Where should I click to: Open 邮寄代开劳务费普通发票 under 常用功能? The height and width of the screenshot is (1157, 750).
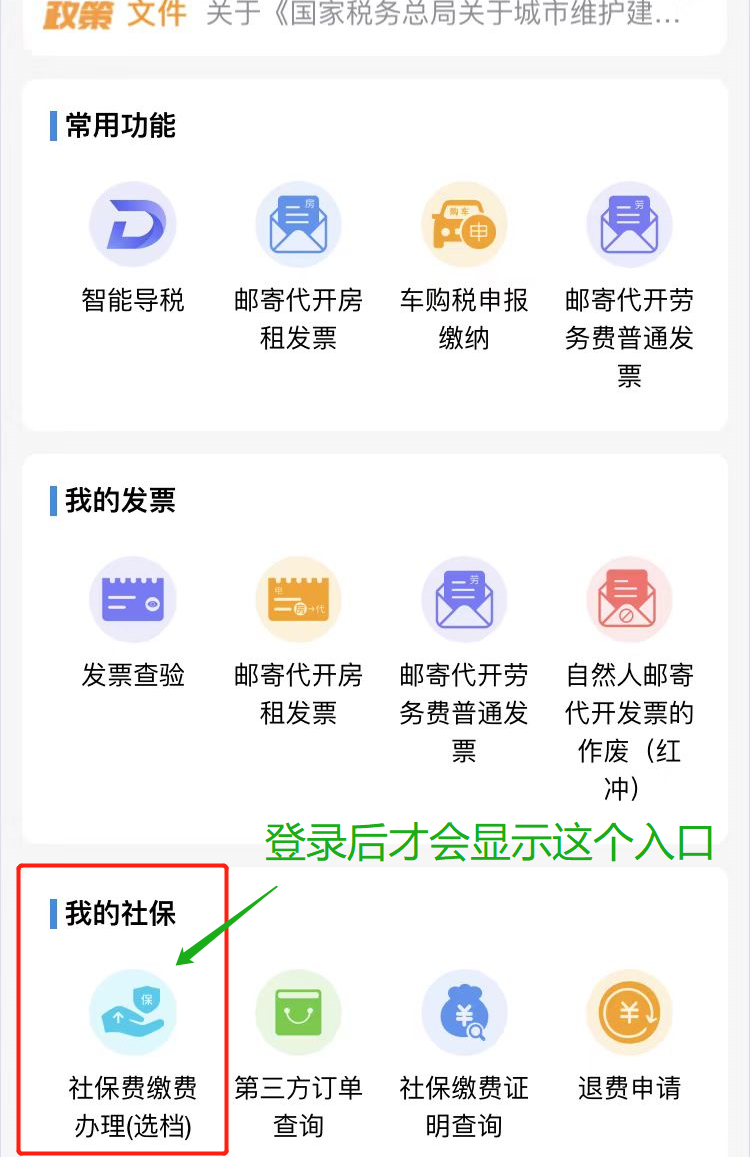pyautogui.click(x=629, y=225)
